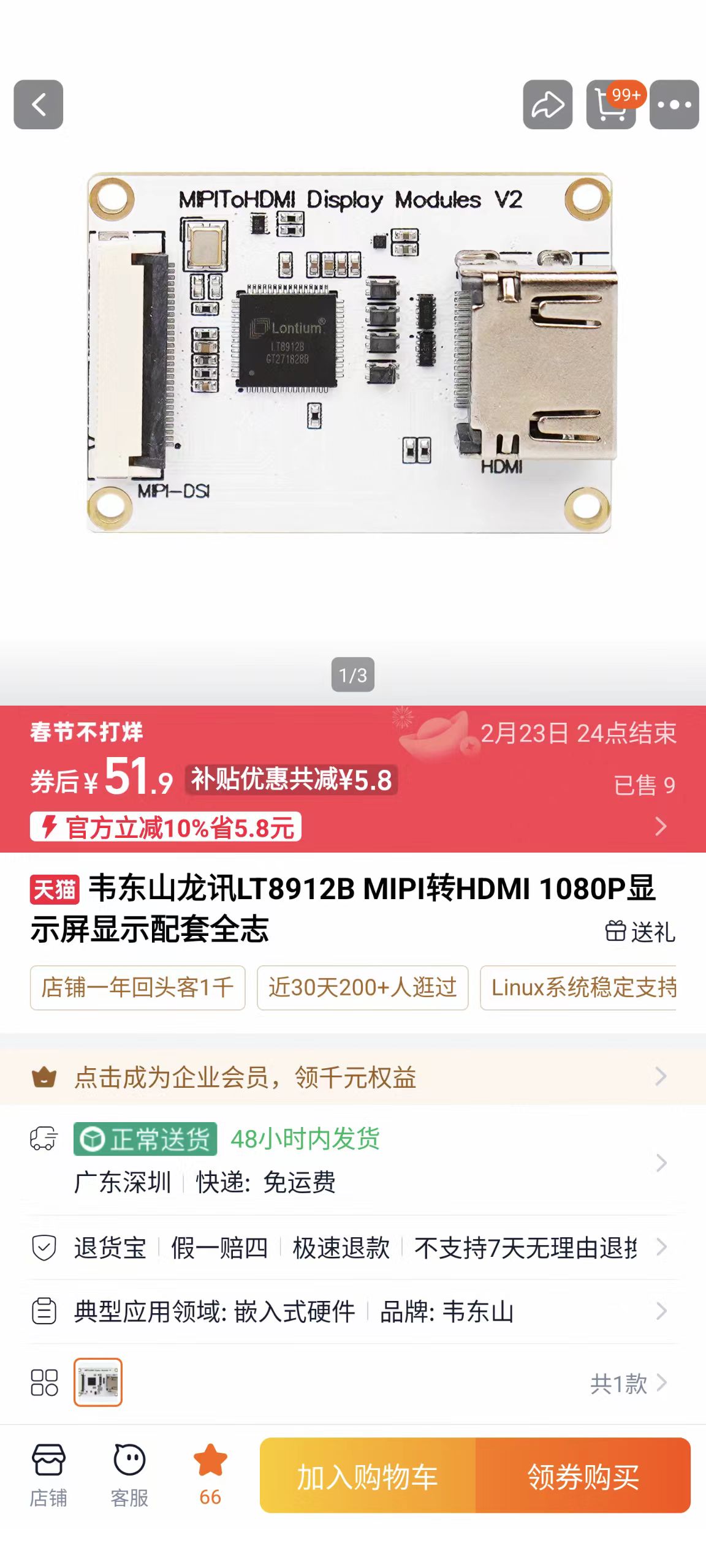Viewport: 706px width, 1568px height.
Task: Open the 点击成为企业会员 banner
Action: pos(353,1076)
